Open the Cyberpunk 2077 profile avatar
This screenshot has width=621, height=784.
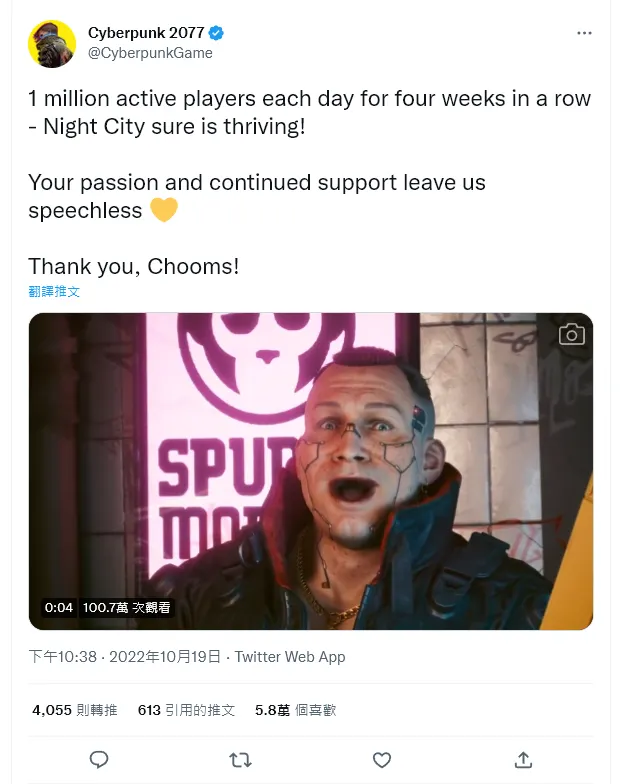click(52, 44)
